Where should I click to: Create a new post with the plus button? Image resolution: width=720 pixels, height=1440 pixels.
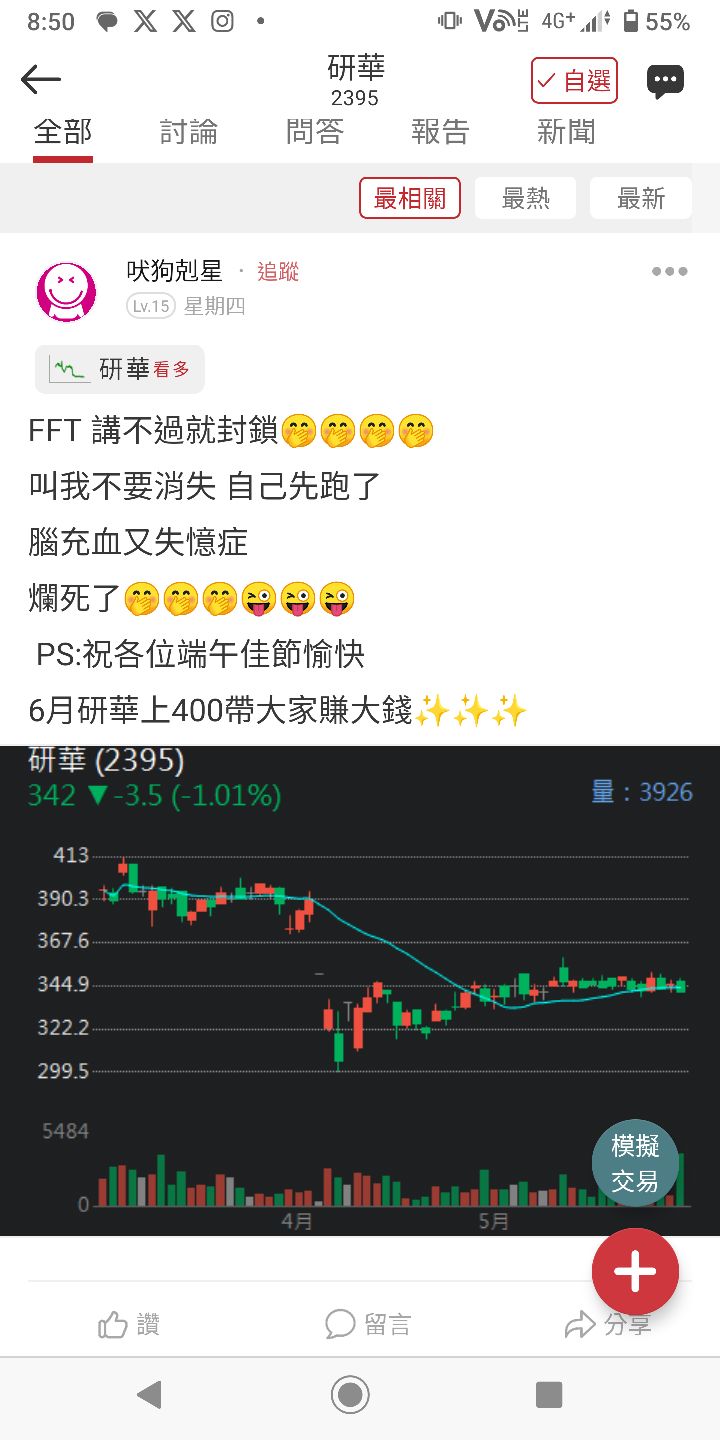click(635, 1272)
